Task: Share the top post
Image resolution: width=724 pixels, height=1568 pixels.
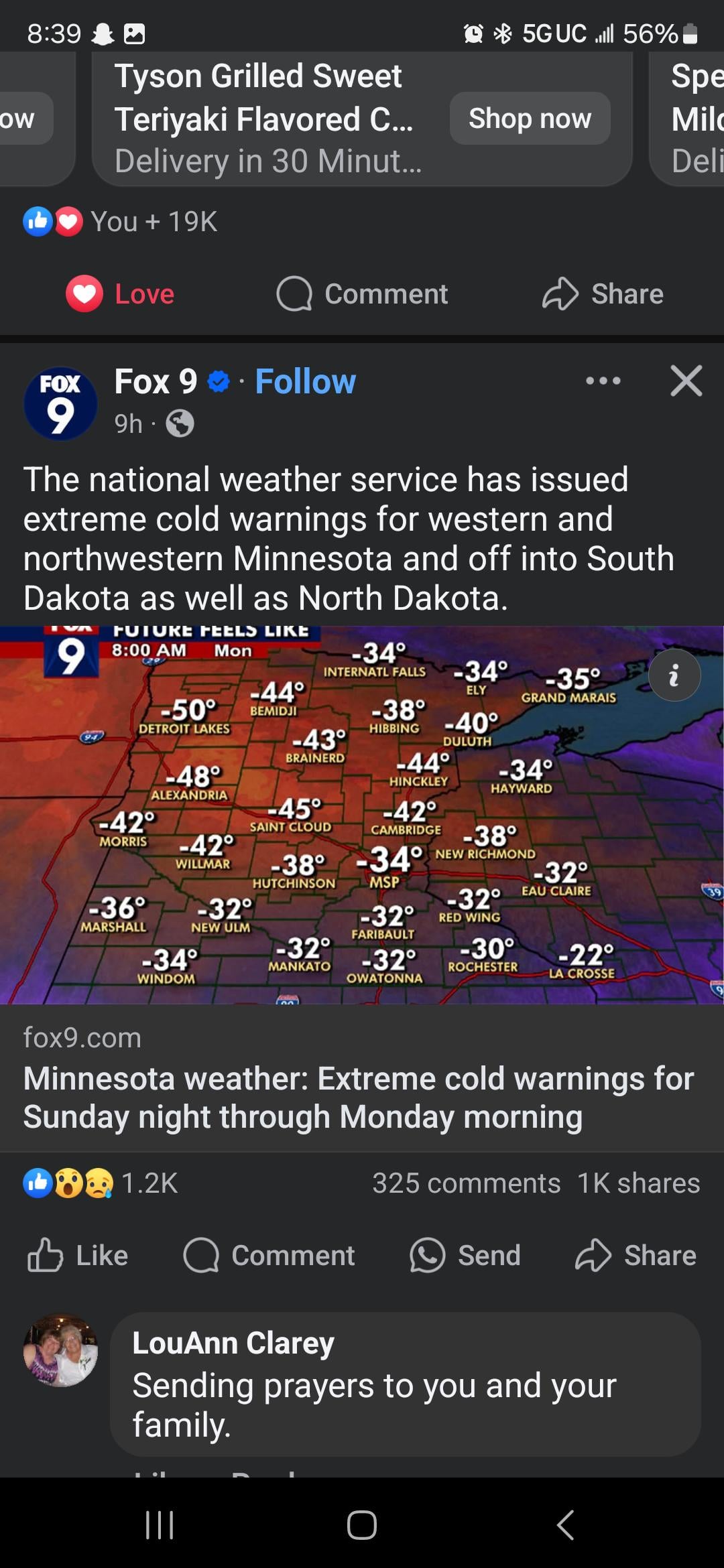Action: [x=603, y=293]
